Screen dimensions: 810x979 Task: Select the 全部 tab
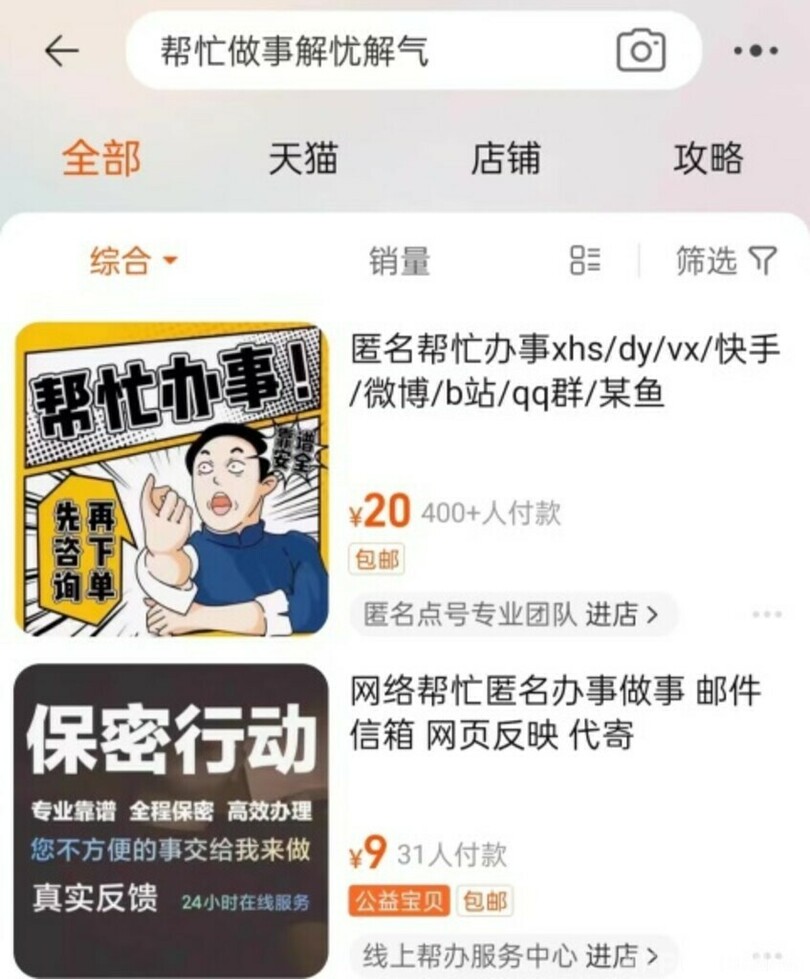[x=101, y=158]
